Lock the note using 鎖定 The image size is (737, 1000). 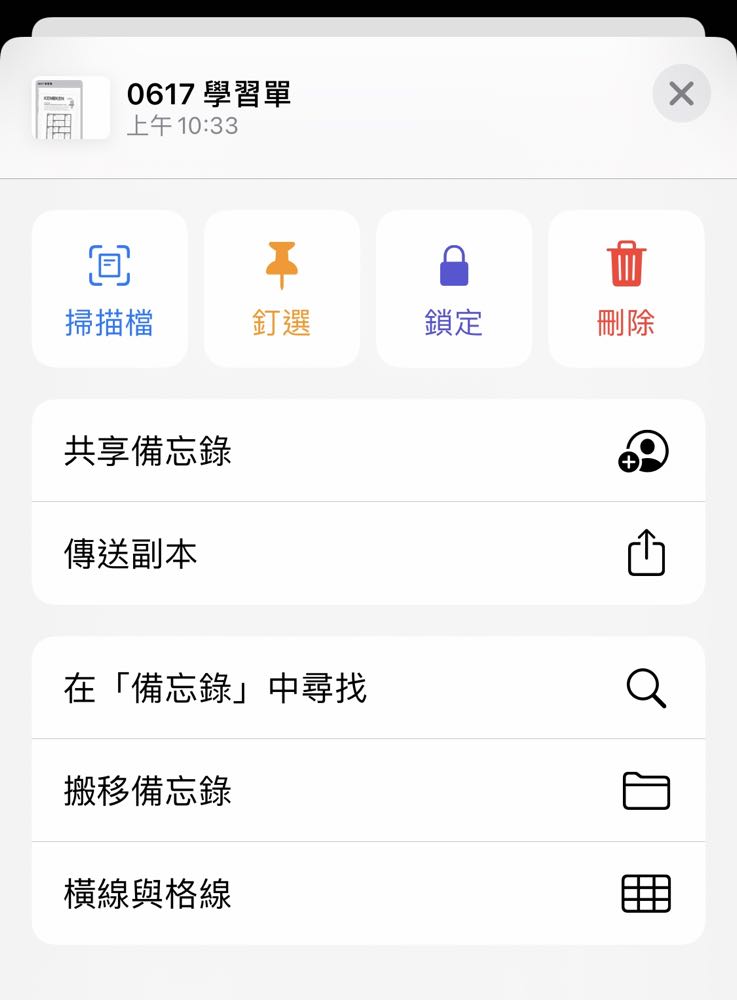point(454,289)
